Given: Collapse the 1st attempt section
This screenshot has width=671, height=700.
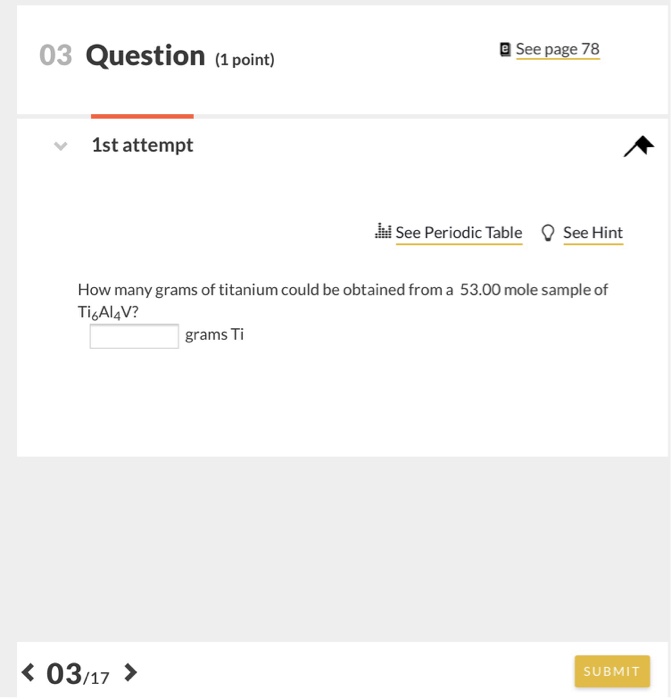Looking at the screenshot, I should pos(61,146).
